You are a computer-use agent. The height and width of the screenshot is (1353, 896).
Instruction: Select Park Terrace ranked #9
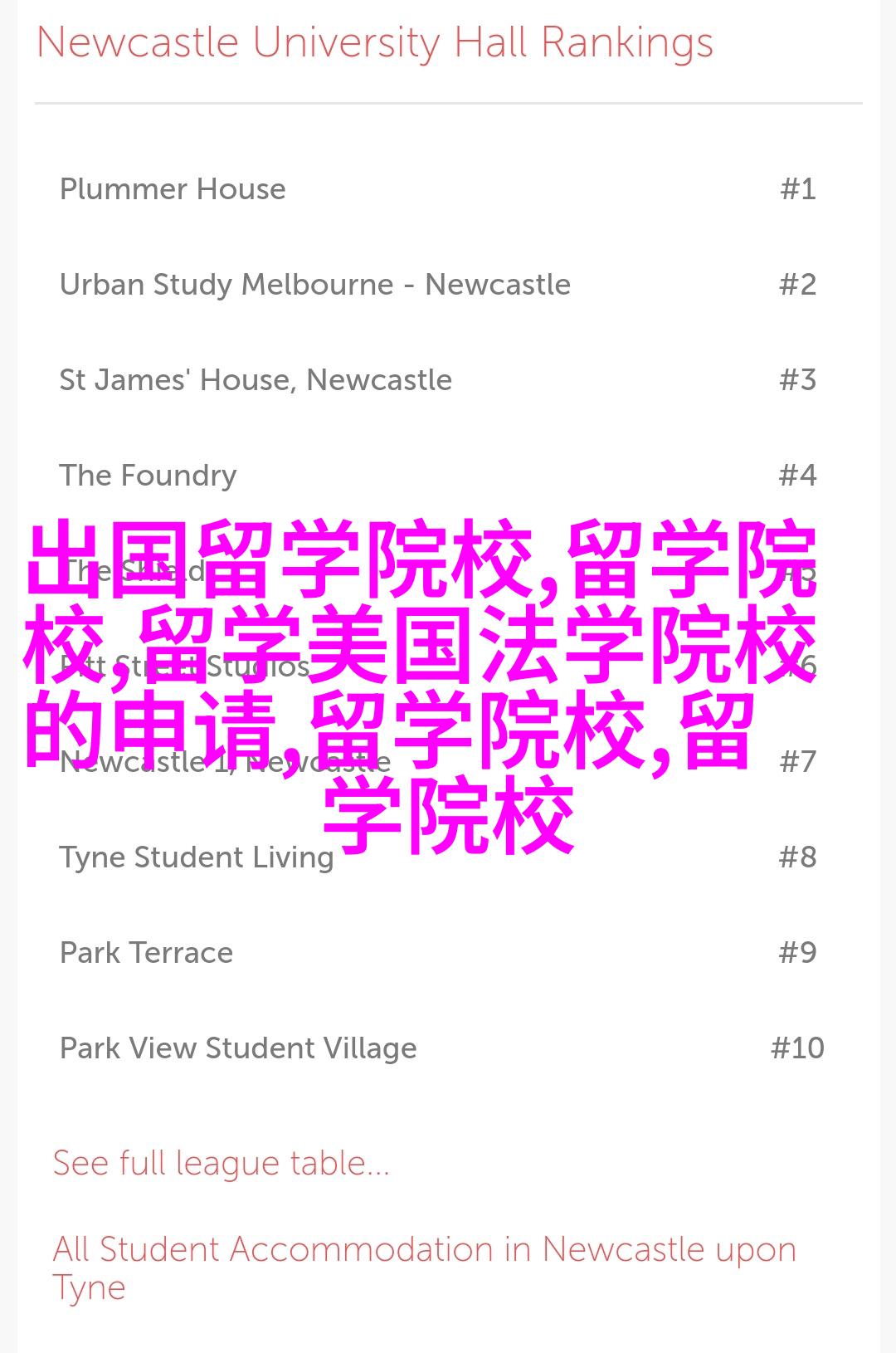coord(146,953)
